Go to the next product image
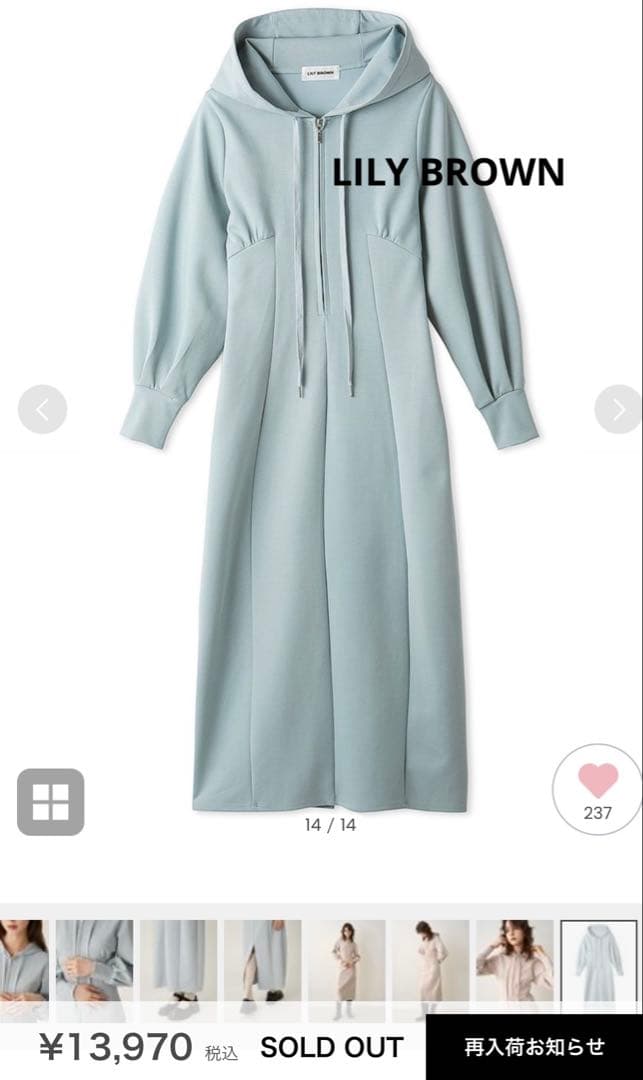Image resolution: width=643 pixels, height=1080 pixels. pyautogui.click(x=618, y=409)
